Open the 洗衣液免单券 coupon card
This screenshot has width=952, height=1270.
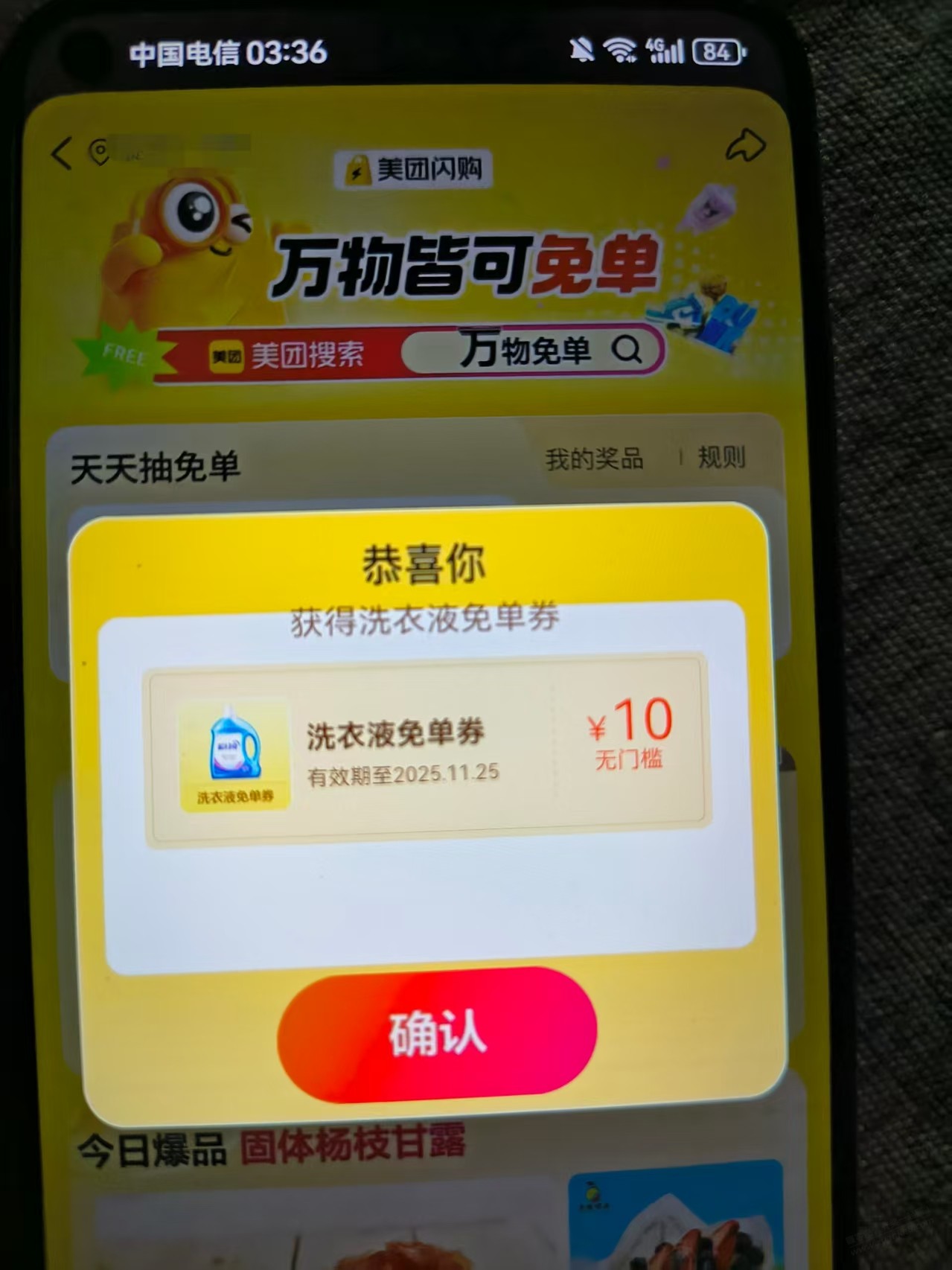[427, 750]
